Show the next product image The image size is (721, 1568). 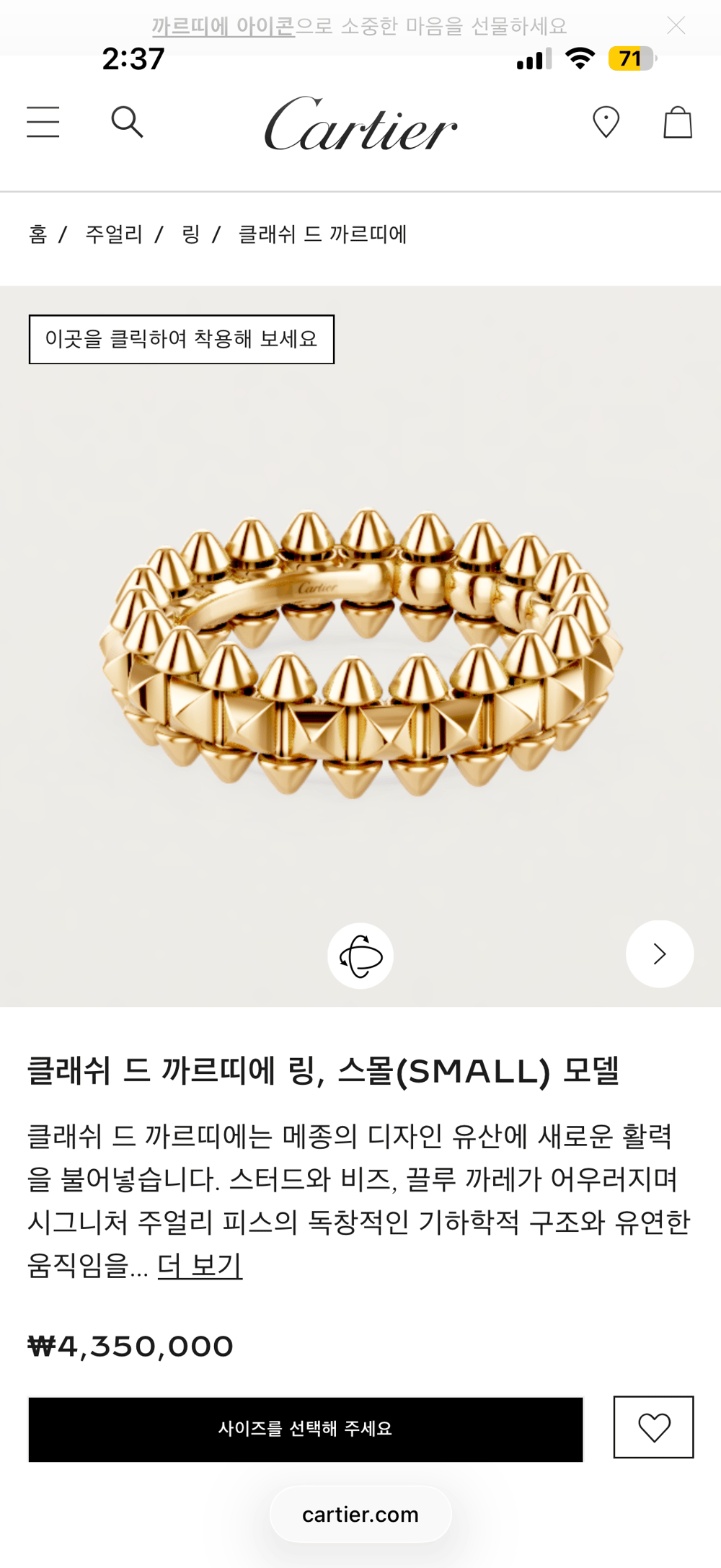660,954
